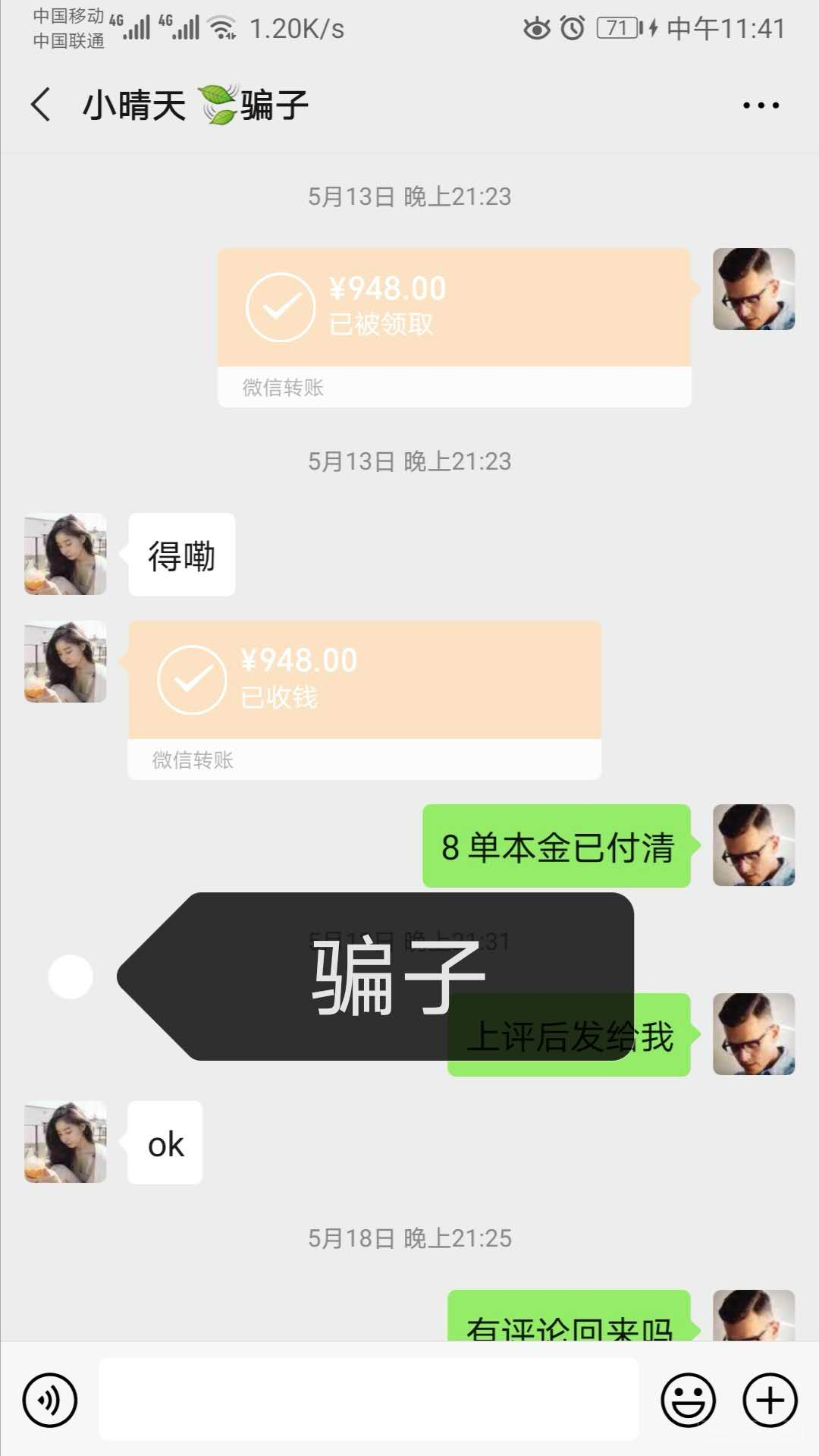Tap the contact's avatar beside 得嘞
Screen dimensions: 819x1456
point(65,554)
